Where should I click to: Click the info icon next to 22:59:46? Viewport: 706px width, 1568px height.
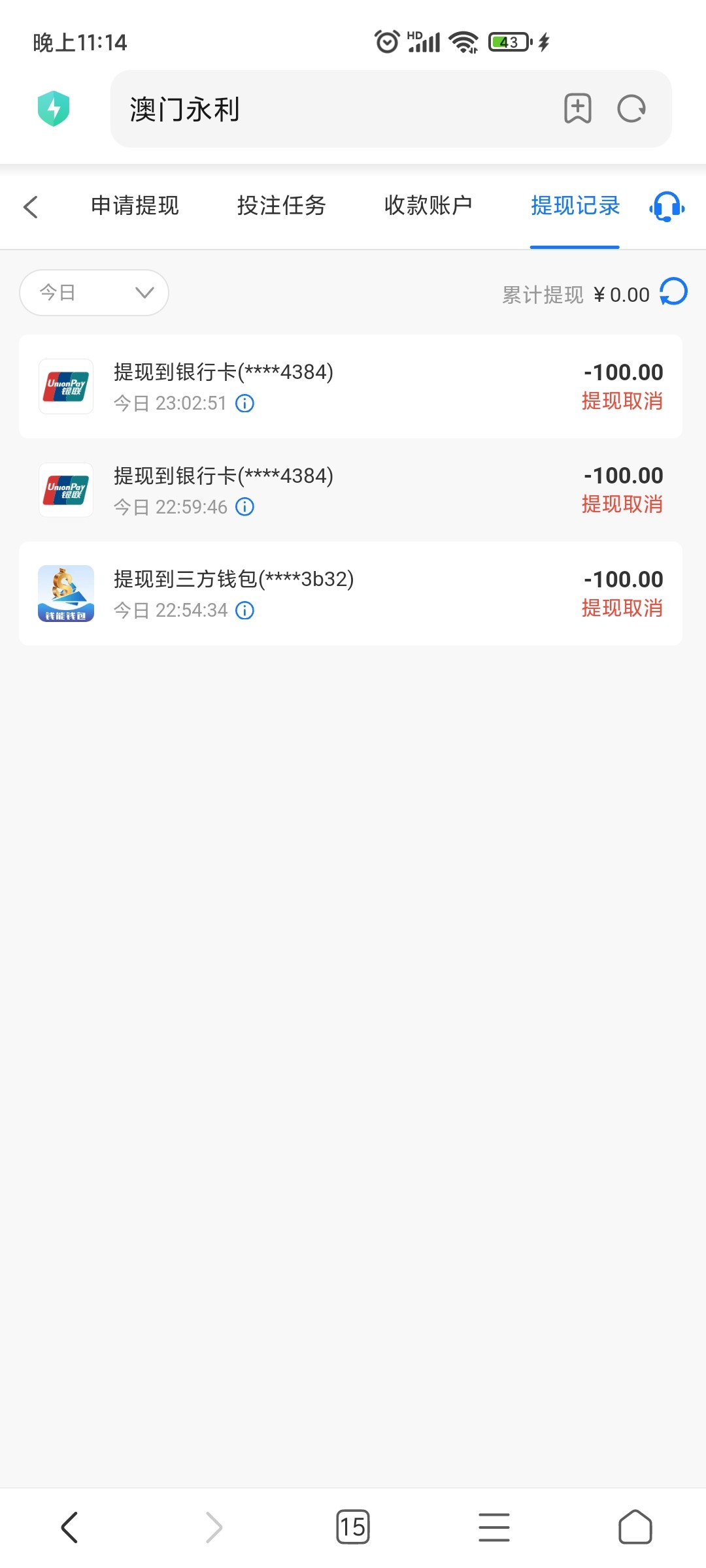pos(244,507)
